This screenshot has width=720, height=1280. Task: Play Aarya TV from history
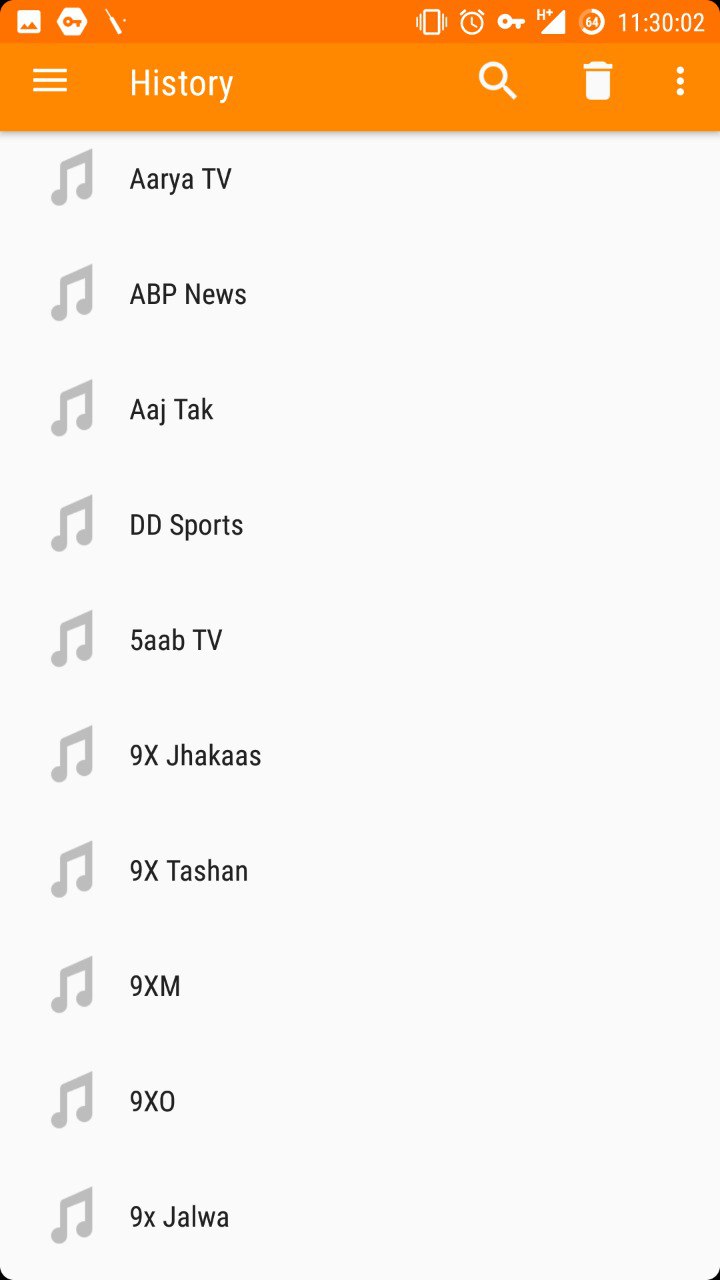tap(360, 179)
